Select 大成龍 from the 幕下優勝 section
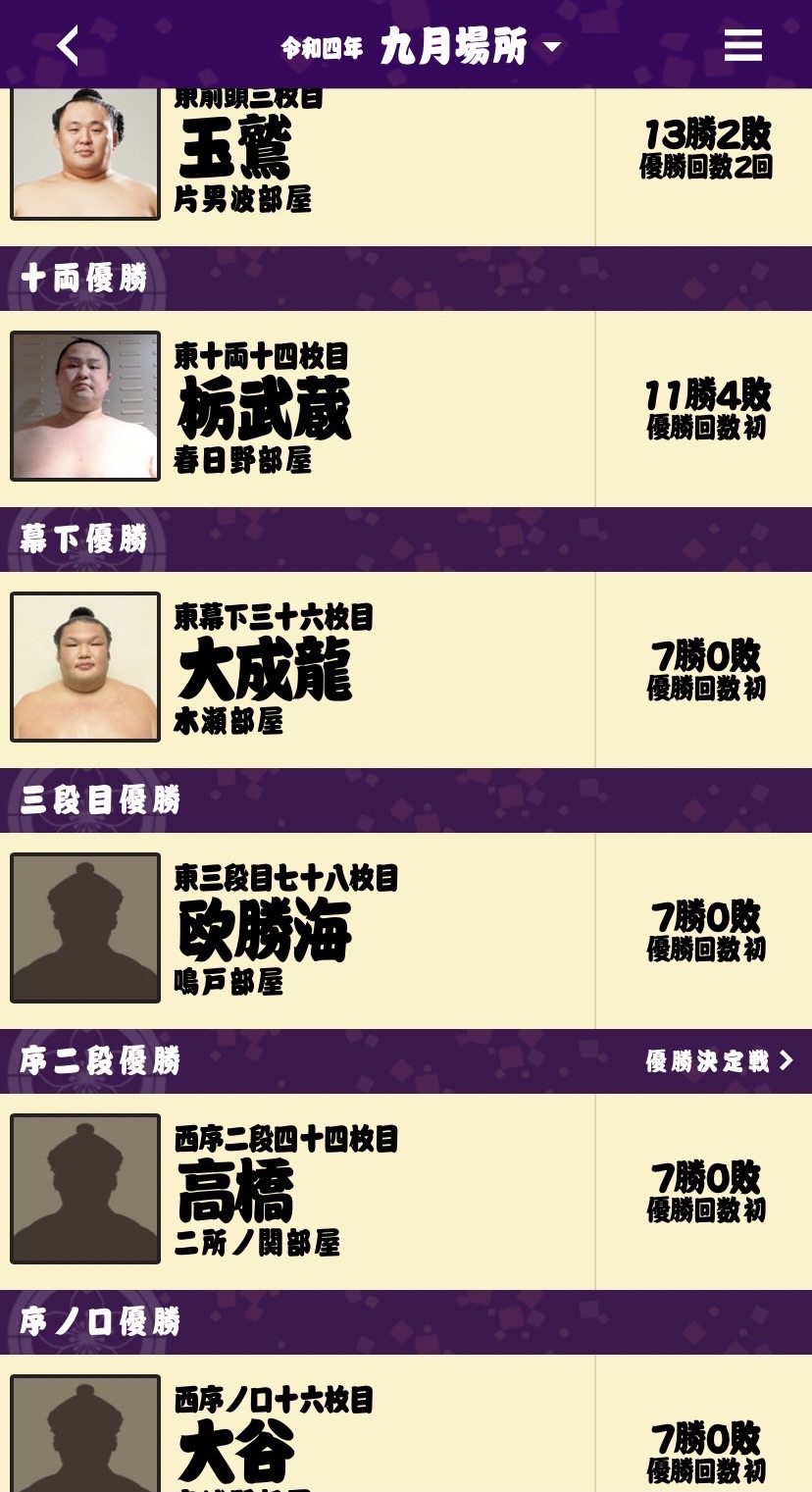Image resolution: width=812 pixels, height=1492 pixels. point(263,671)
